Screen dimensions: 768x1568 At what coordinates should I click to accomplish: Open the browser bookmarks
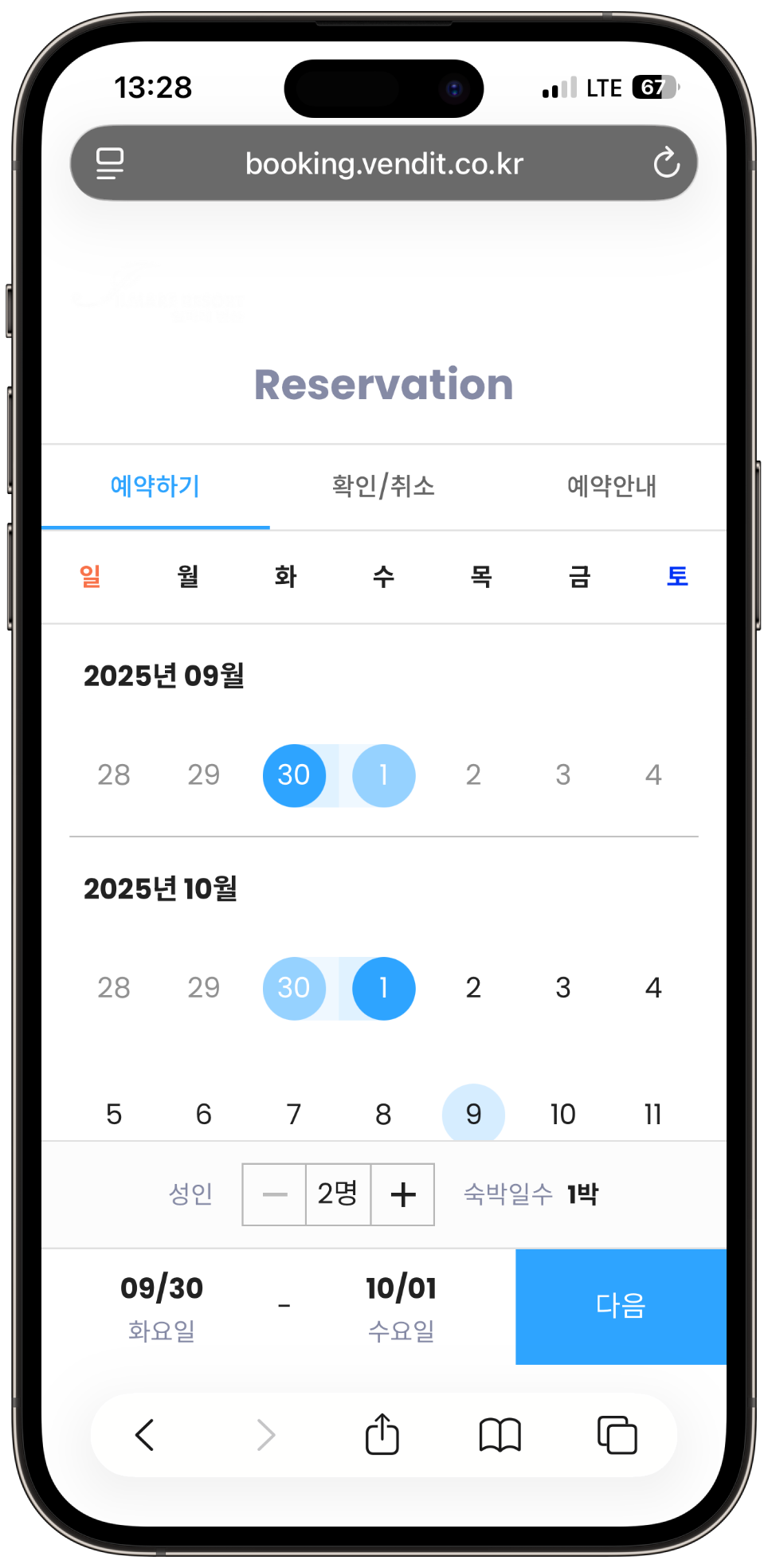(500, 1435)
